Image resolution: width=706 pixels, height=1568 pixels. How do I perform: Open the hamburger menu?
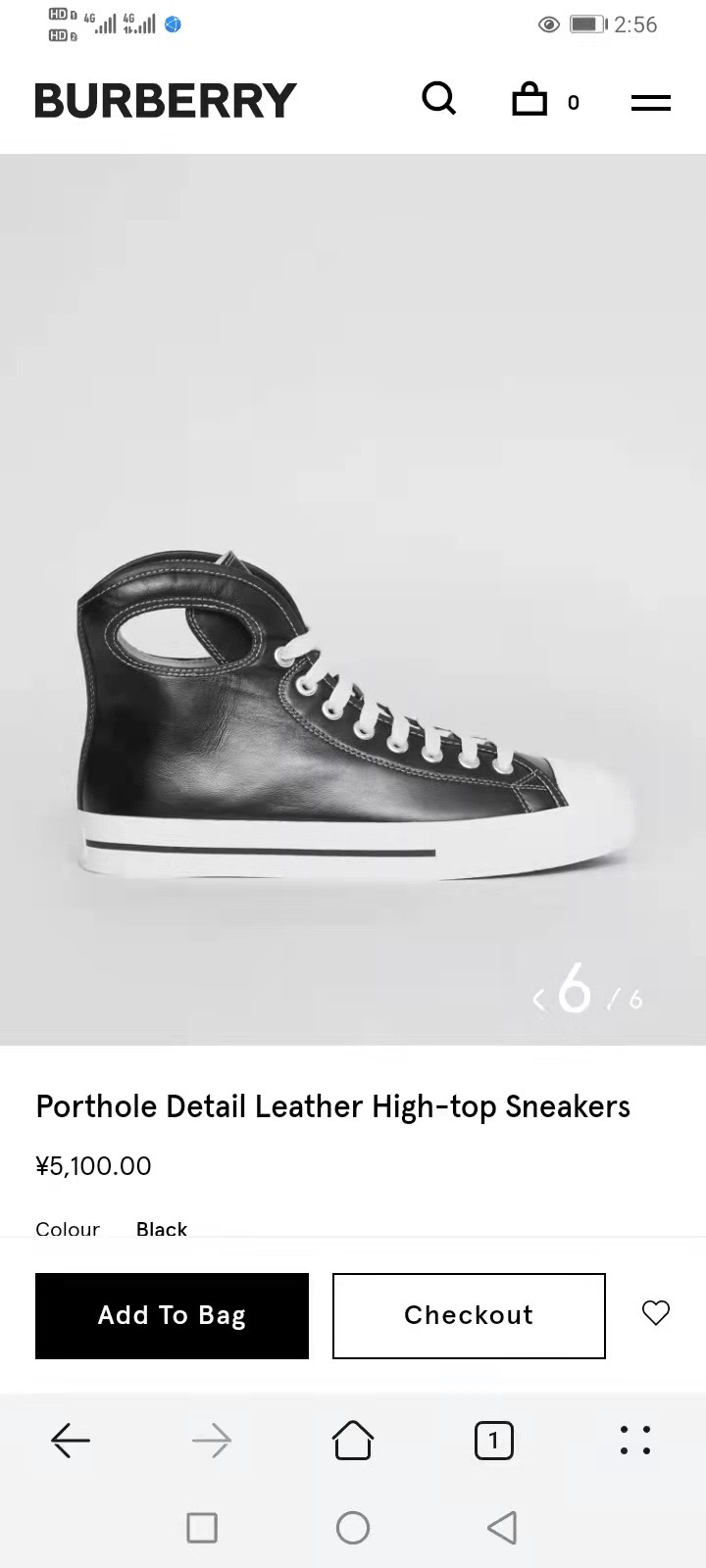650,102
